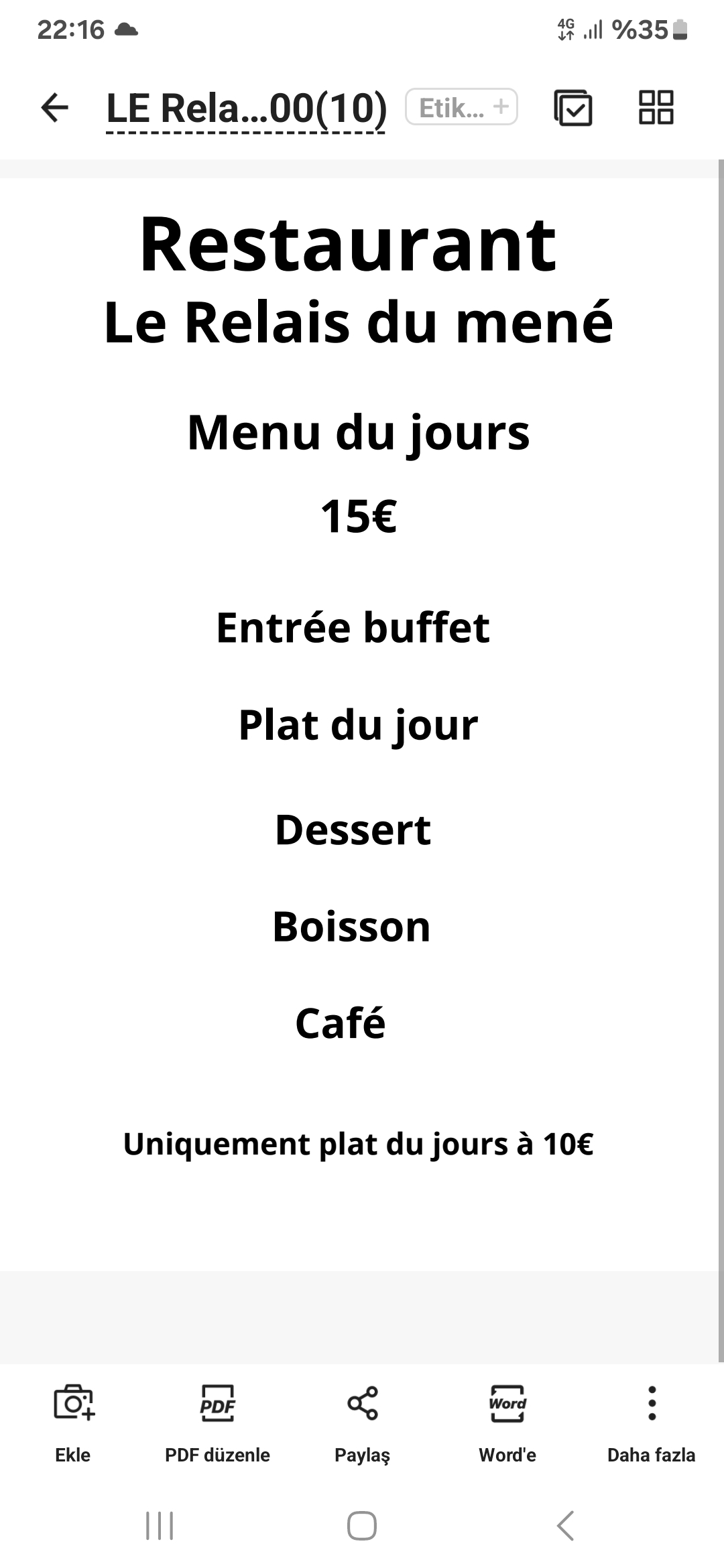Open the multi-select pages icon
Image resolution: width=724 pixels, height=1568 pixels.
tap(573, 108)
